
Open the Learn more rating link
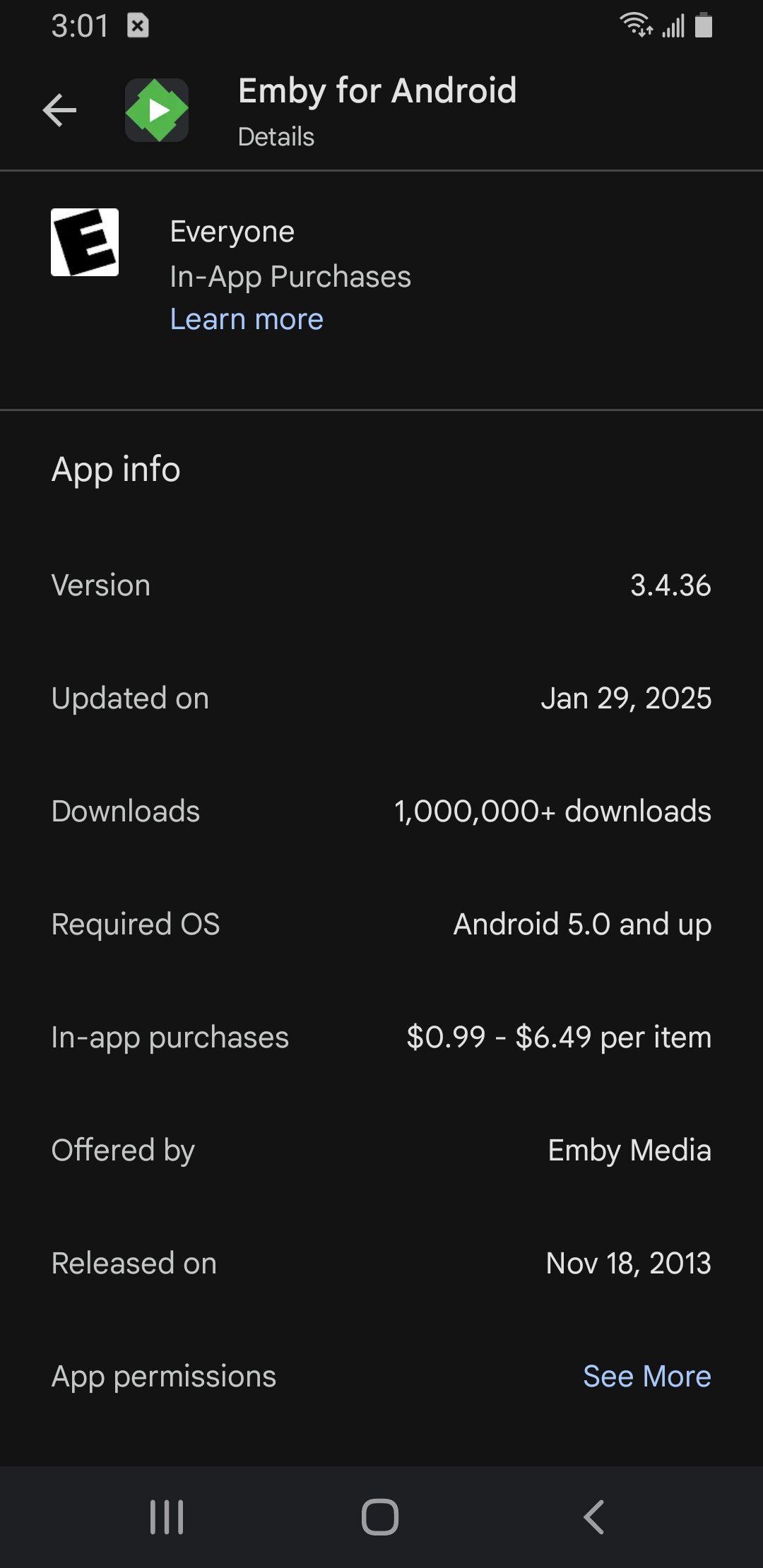tap(247, 319)
